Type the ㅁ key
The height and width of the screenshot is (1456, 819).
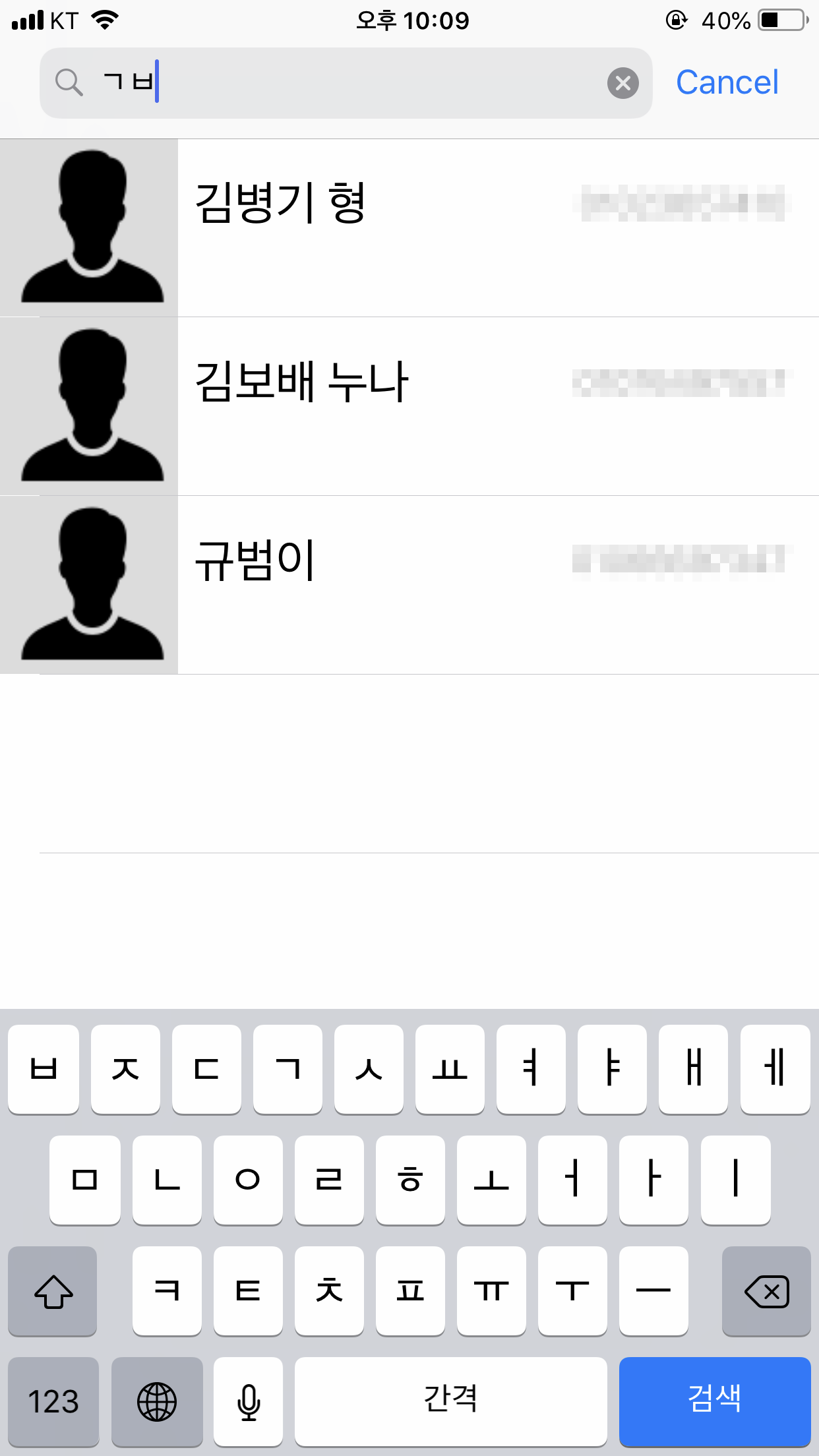[85, 1180]
